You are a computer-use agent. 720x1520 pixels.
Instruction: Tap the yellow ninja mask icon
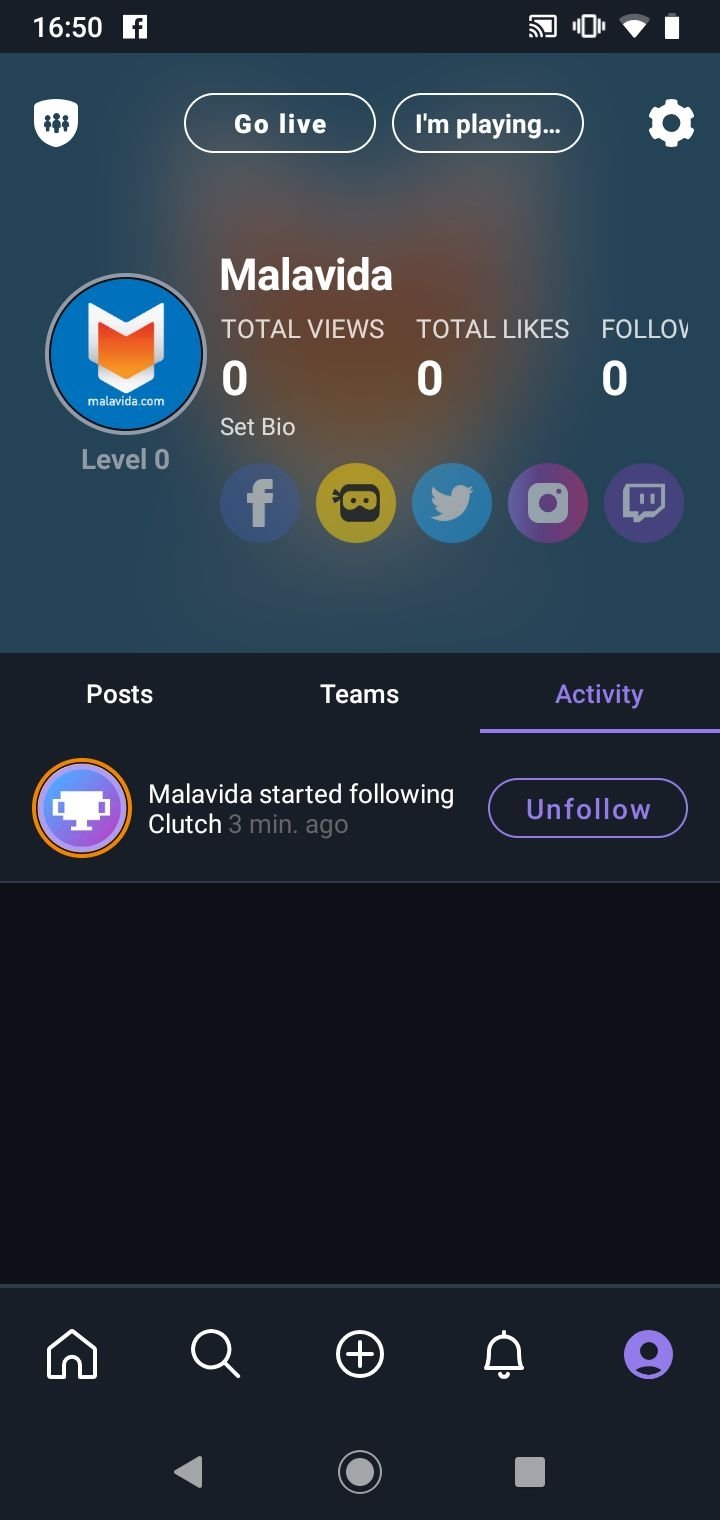pyautogui.click(x=356, y=503)
